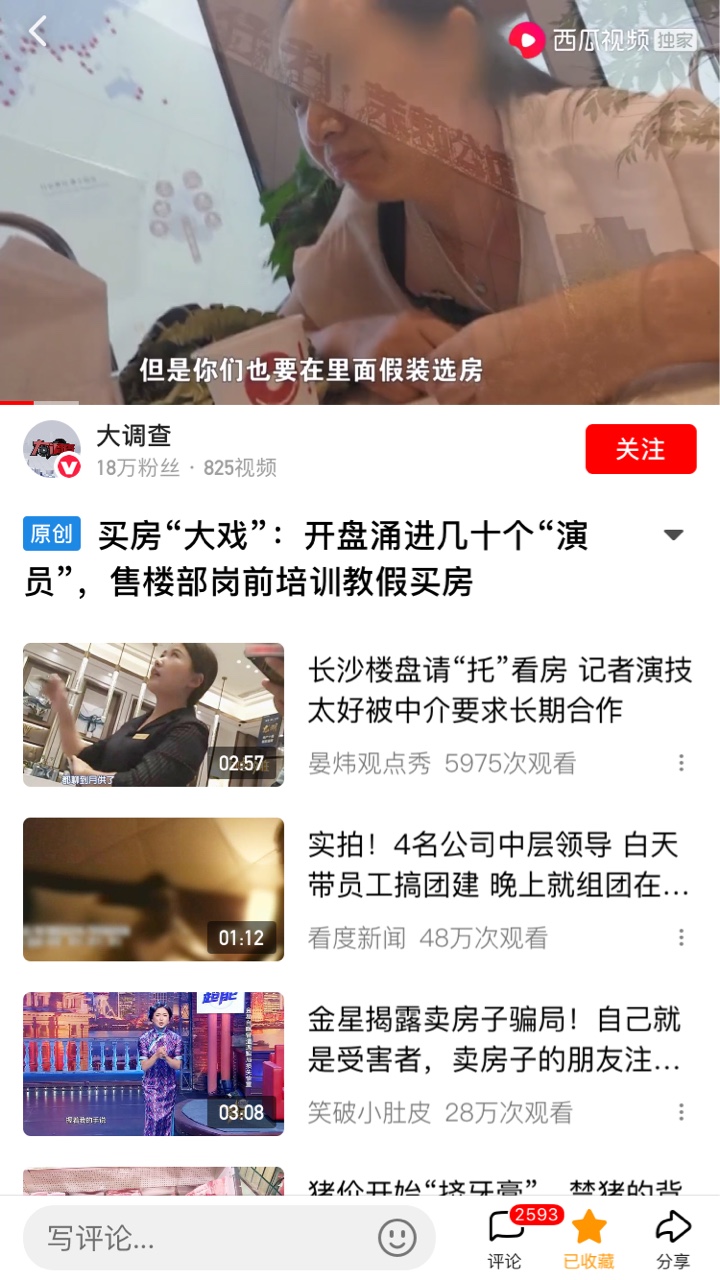Remove video from 已收藏 favorites
Viewport: 720px width, 1280px height.
click(x=589, y=1238)
